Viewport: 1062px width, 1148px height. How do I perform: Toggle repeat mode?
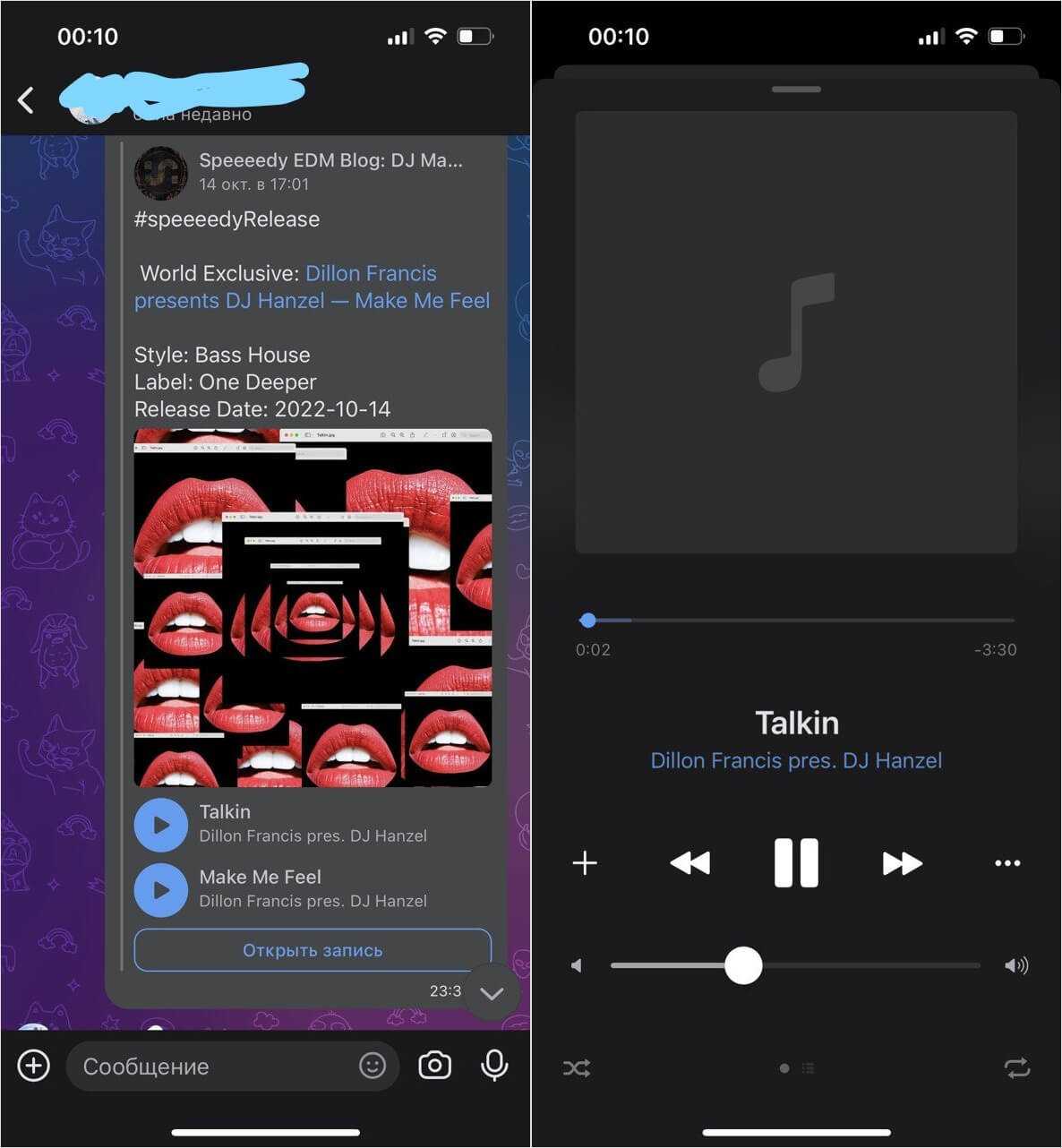coord(1016,1067)
